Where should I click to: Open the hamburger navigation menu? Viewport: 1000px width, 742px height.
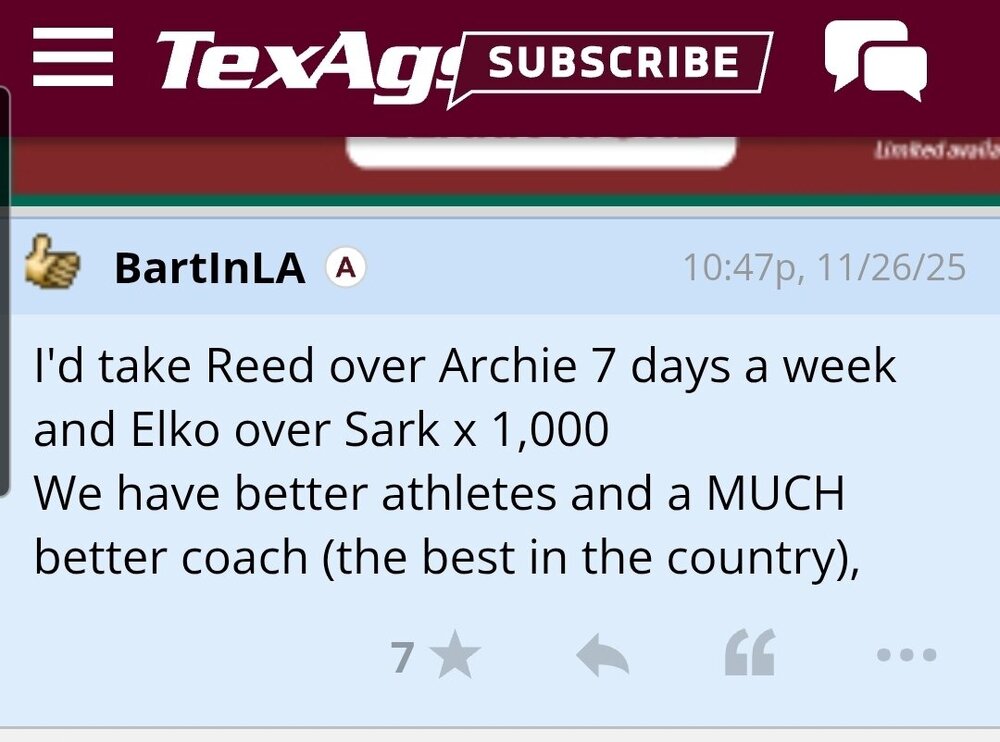(x=72, y=58)
